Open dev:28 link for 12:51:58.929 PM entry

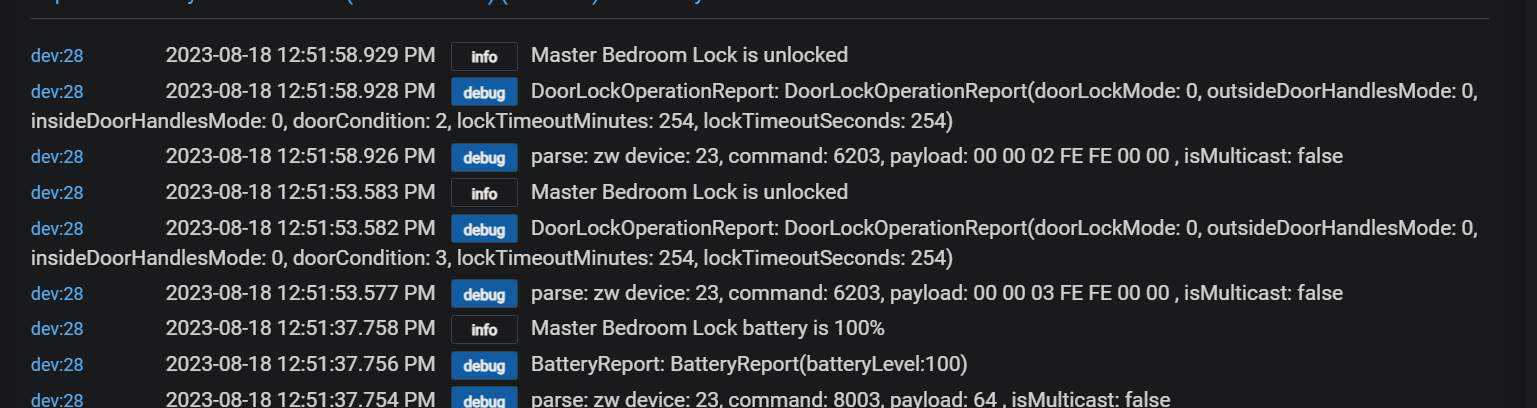(x=57, y=56)
